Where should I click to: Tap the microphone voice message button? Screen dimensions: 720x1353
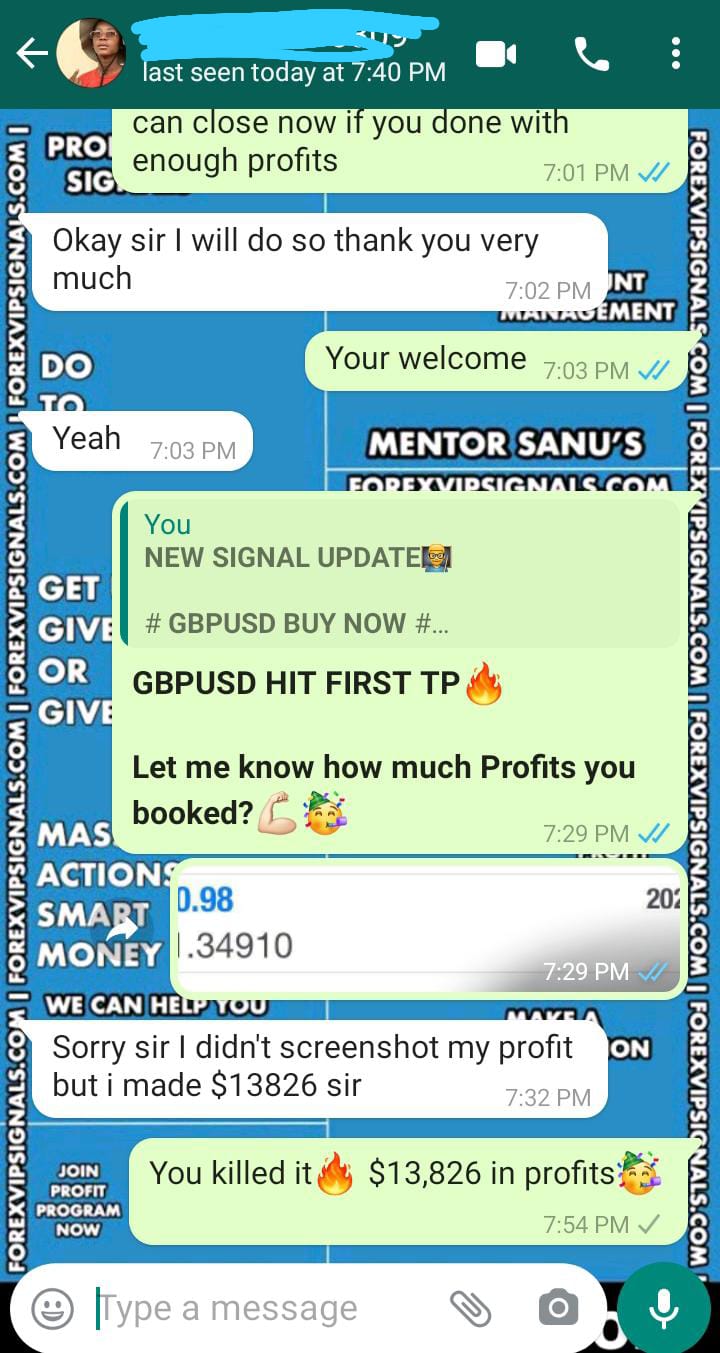click(x=663, y=1308)
